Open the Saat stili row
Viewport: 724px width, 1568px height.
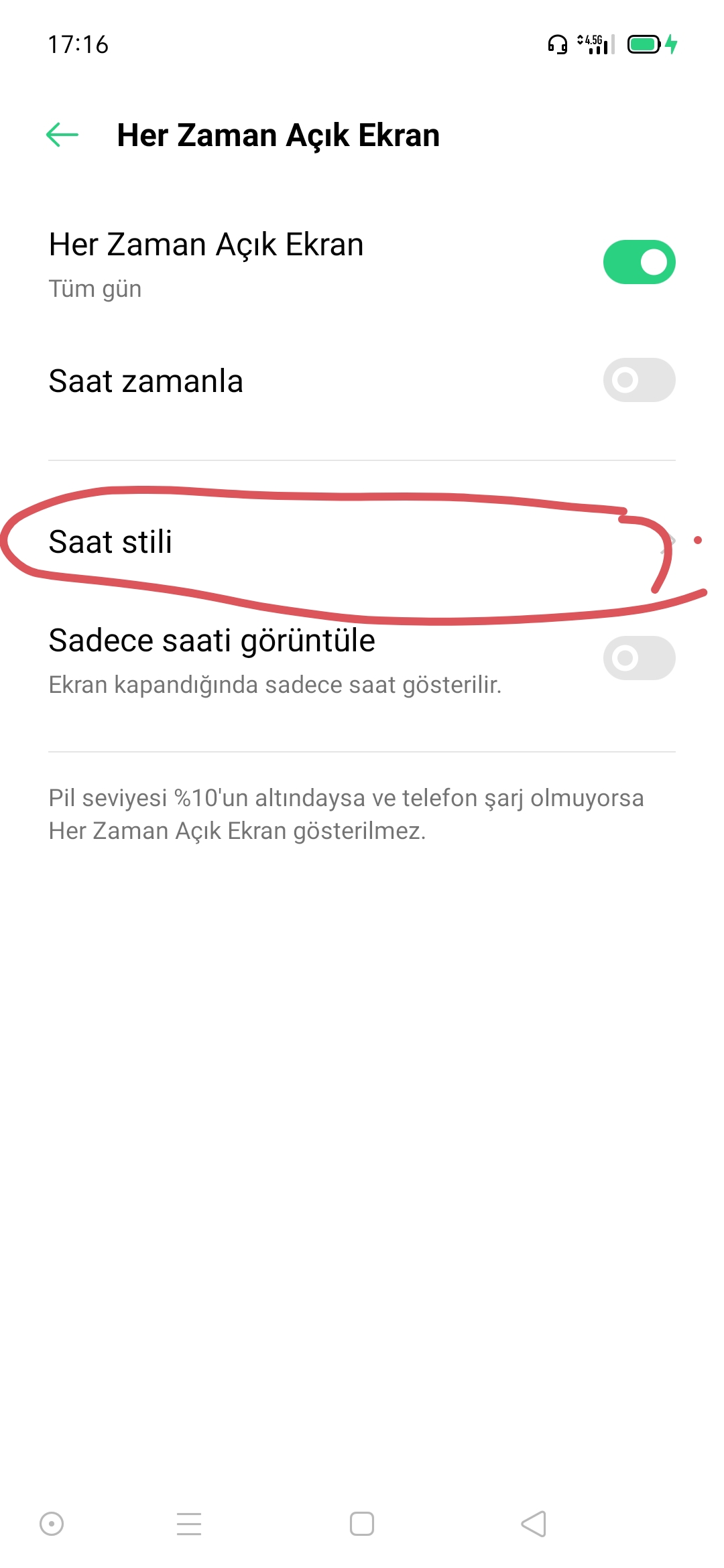[x=362, y=541]
